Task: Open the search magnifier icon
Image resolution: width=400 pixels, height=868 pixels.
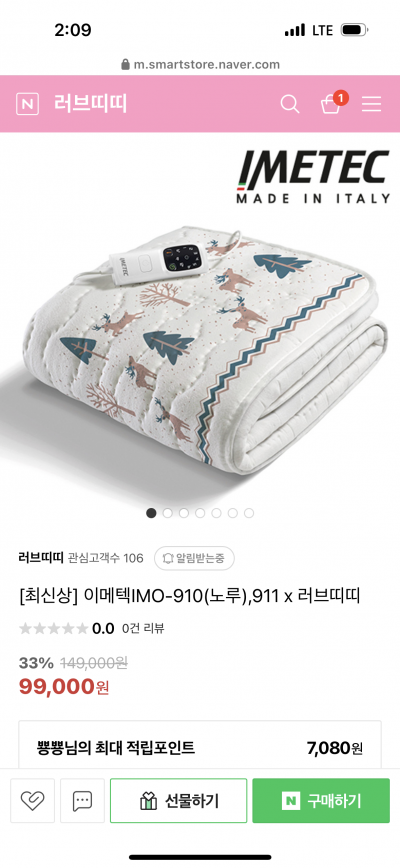Action: 290,104
